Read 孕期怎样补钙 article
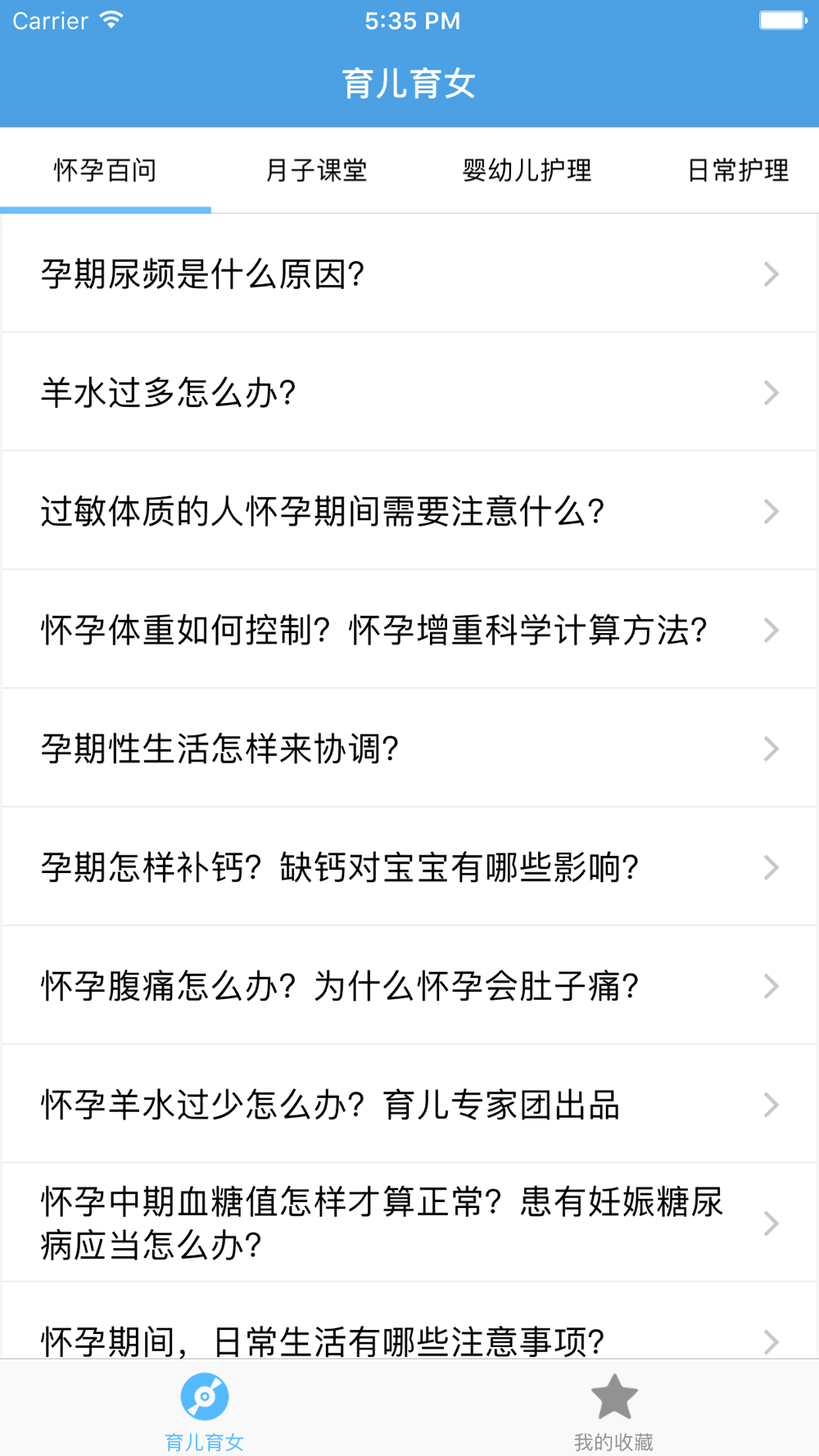The height and width of the screenshot is (1456, 819). click(409, 867)
